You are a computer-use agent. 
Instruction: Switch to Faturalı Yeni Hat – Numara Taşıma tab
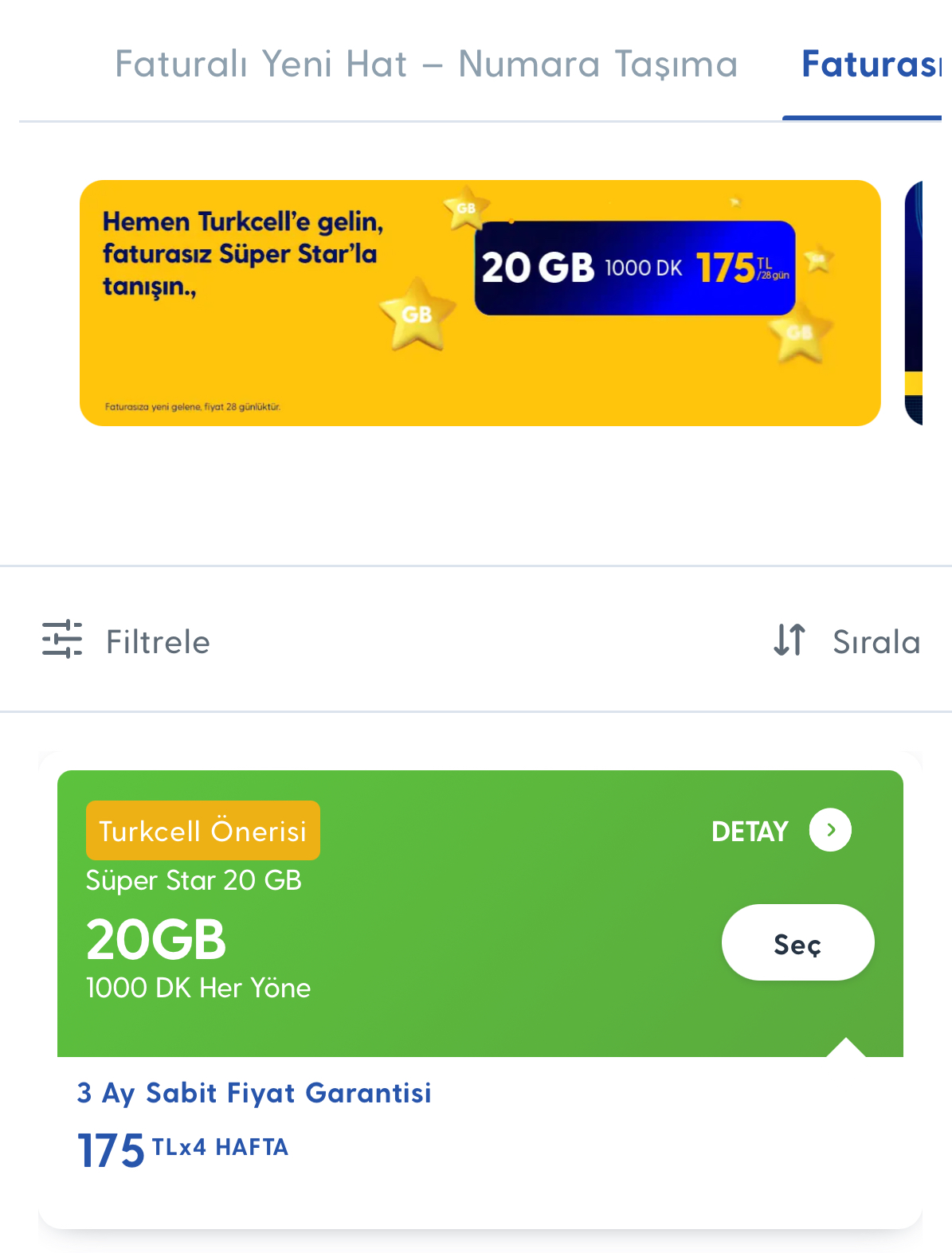[x=426, y=65]
